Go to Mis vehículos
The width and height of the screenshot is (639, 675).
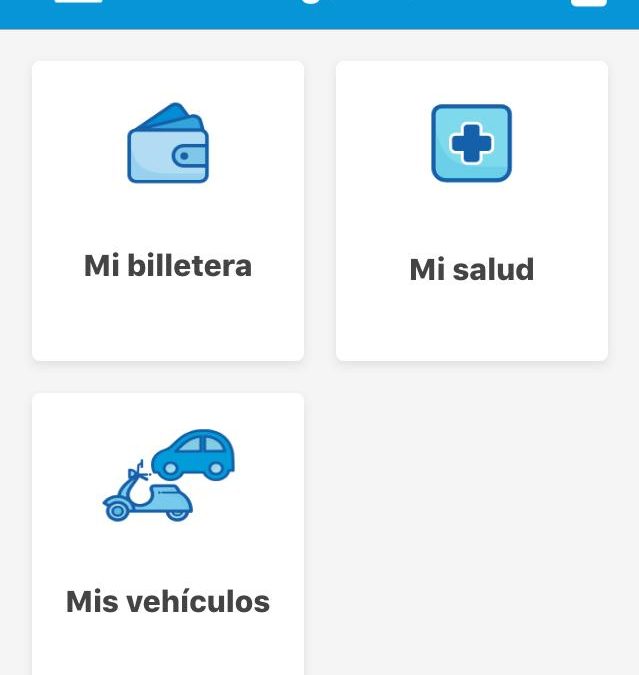[168, 535]
